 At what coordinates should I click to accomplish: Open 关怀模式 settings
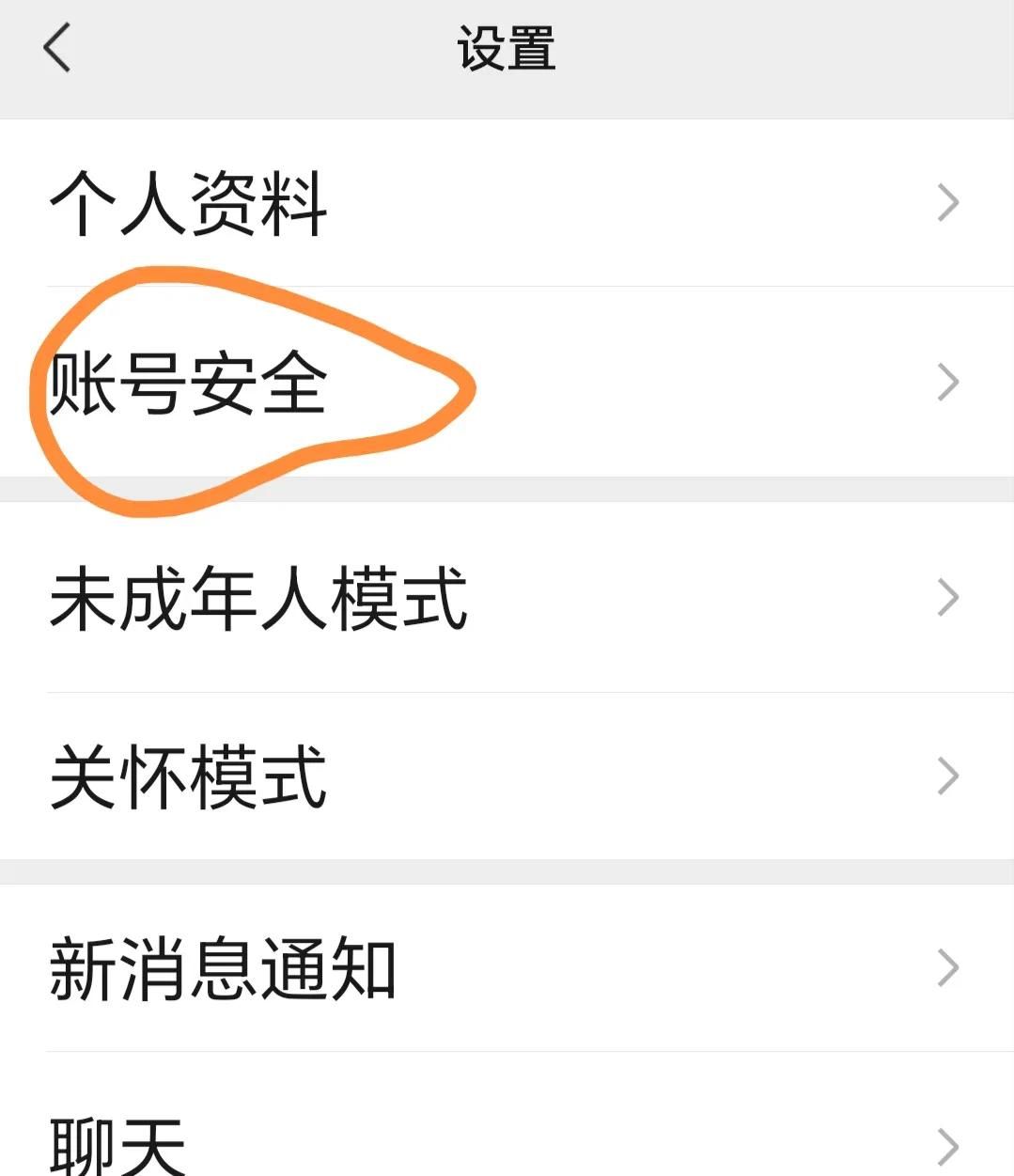point(188,776)
